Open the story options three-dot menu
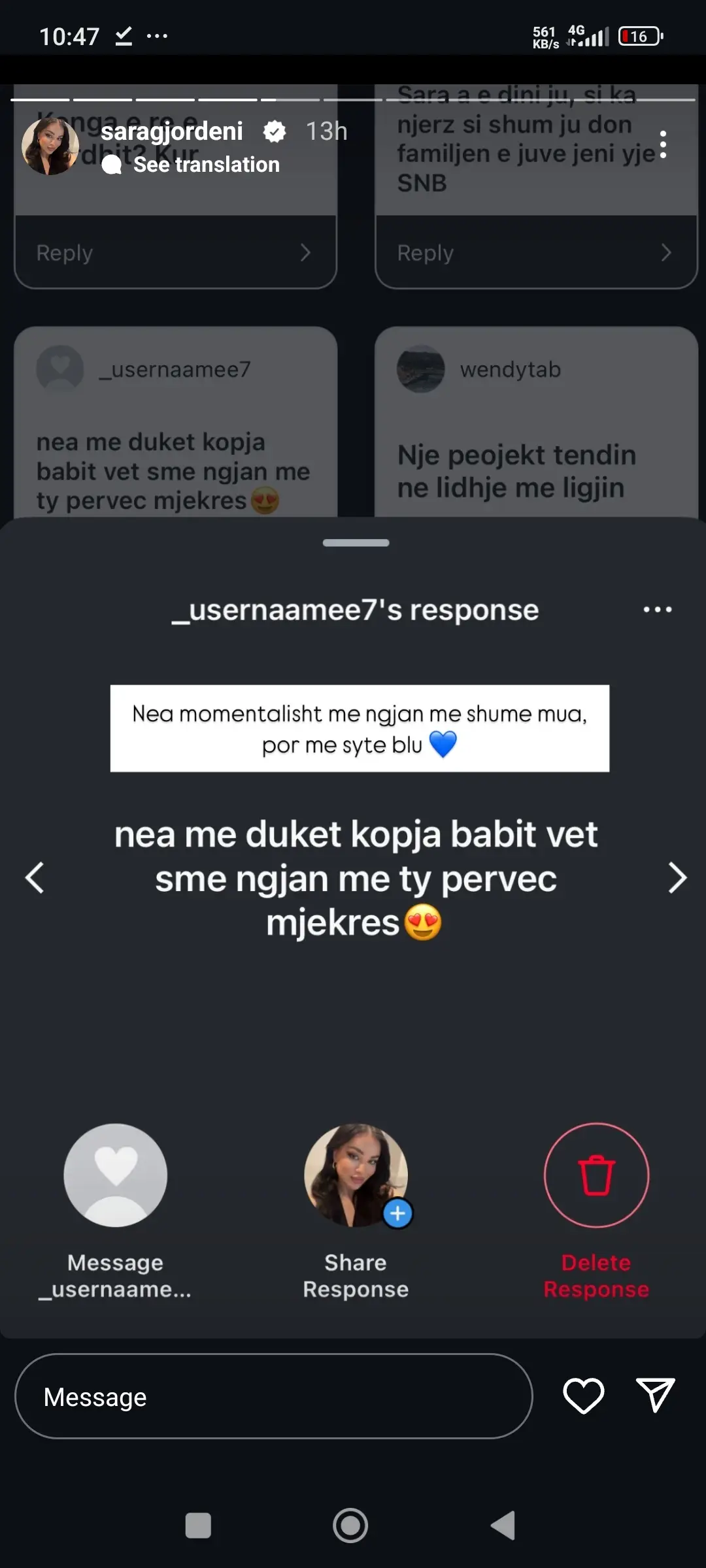The image size is (706, 1568). coord(663,144)
